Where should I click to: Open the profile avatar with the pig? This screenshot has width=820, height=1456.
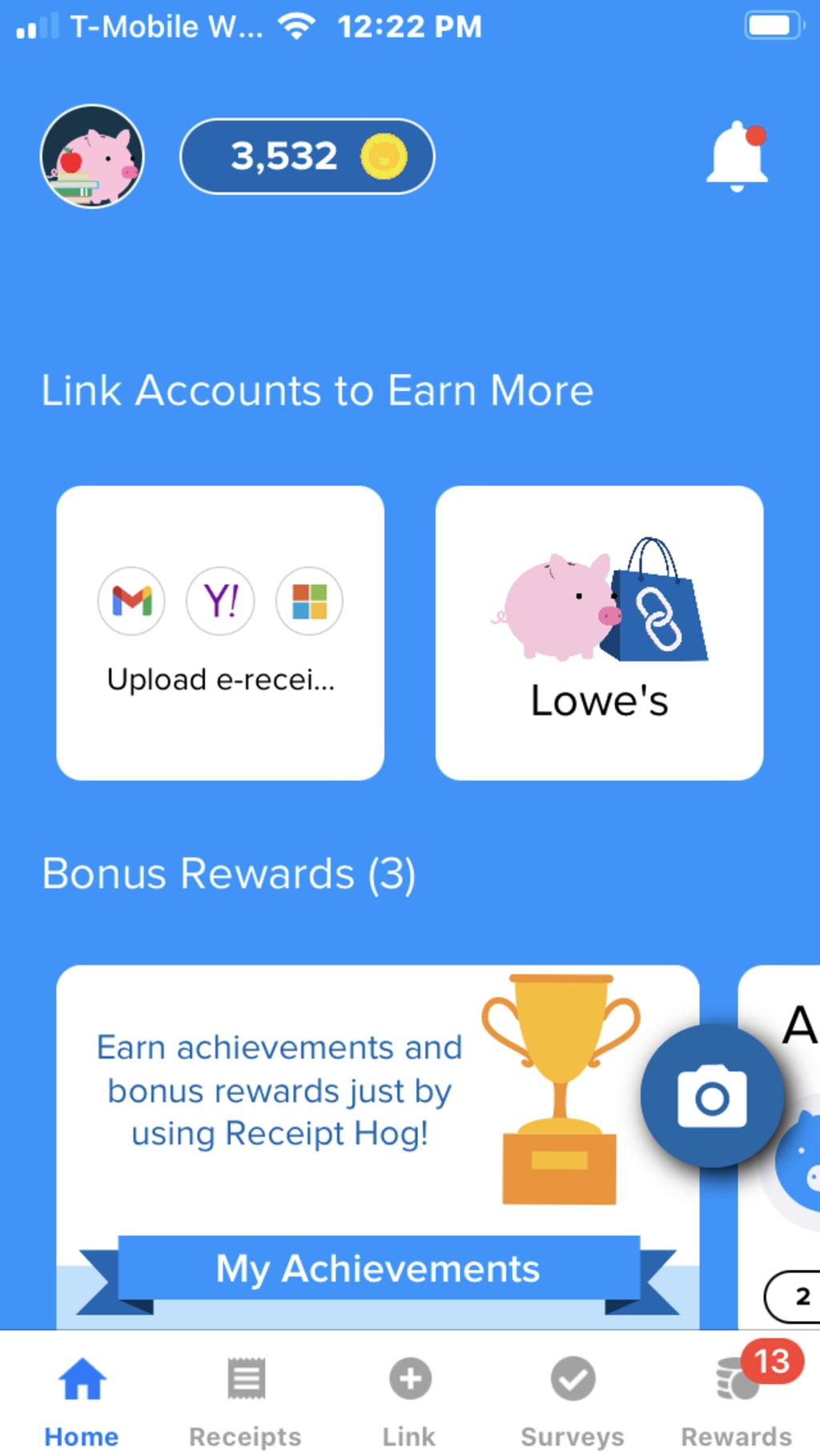point(92,156)
